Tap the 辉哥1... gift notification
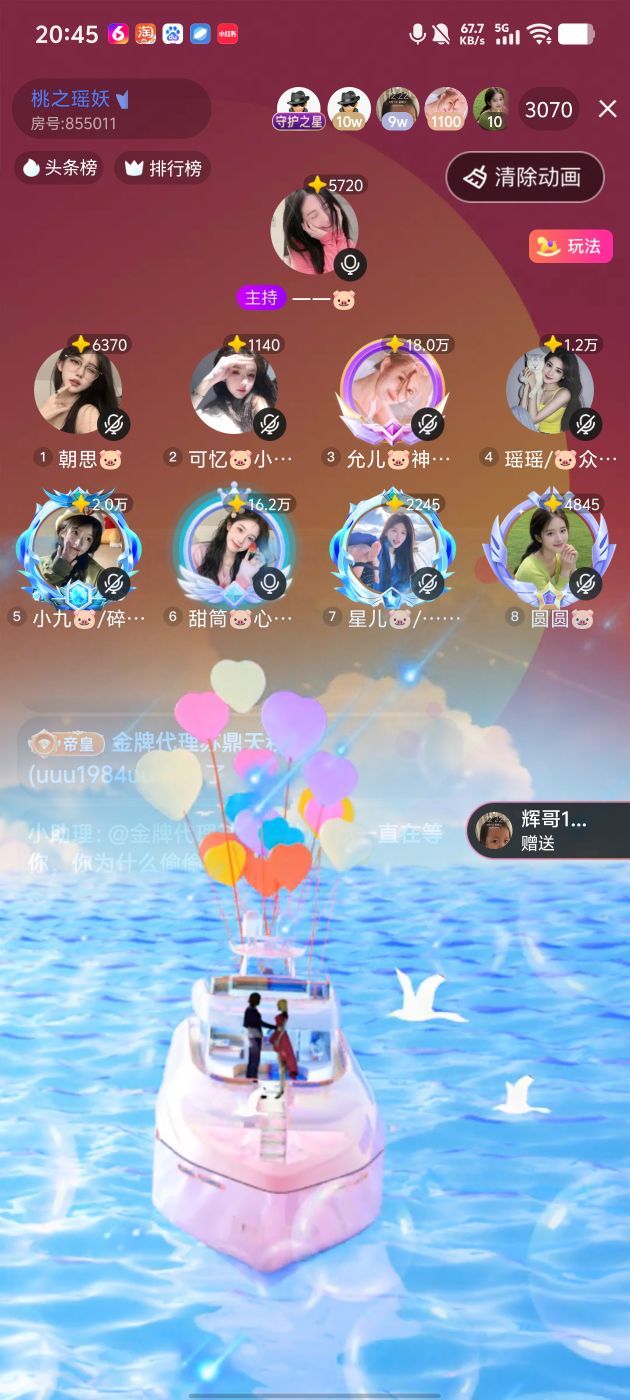 click(548, 831)
